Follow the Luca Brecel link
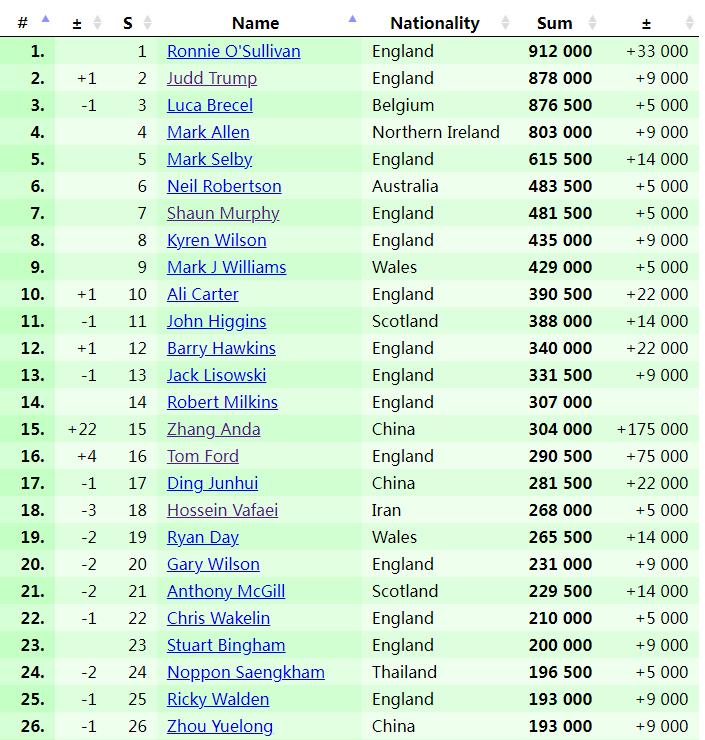The image size is (705, 740). pyautogui.click(x=209, y=105)
